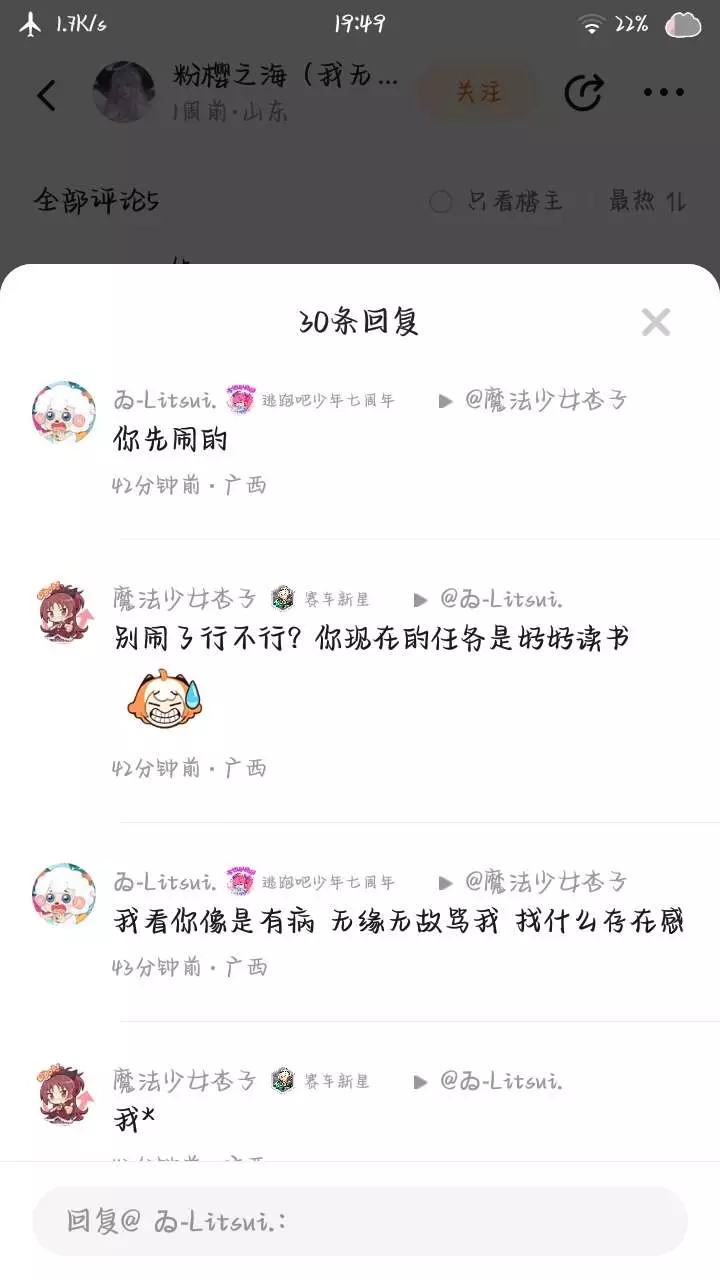720x1280 pixels.
Task: Tap the 回复@ 为-Litsui. reply input field
Action: coord(360,1220)
